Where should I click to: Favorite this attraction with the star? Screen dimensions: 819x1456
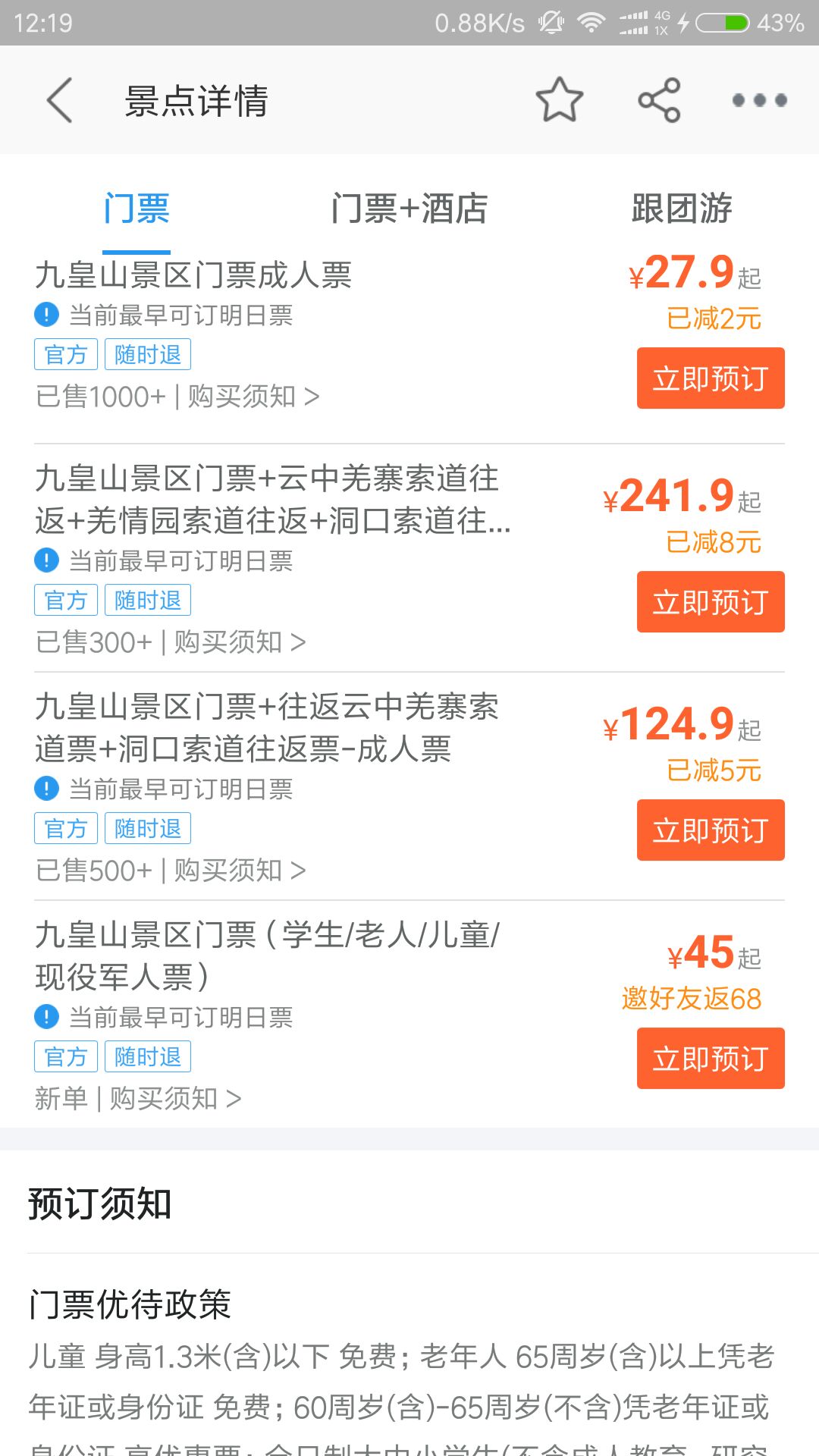click(560, 100)
